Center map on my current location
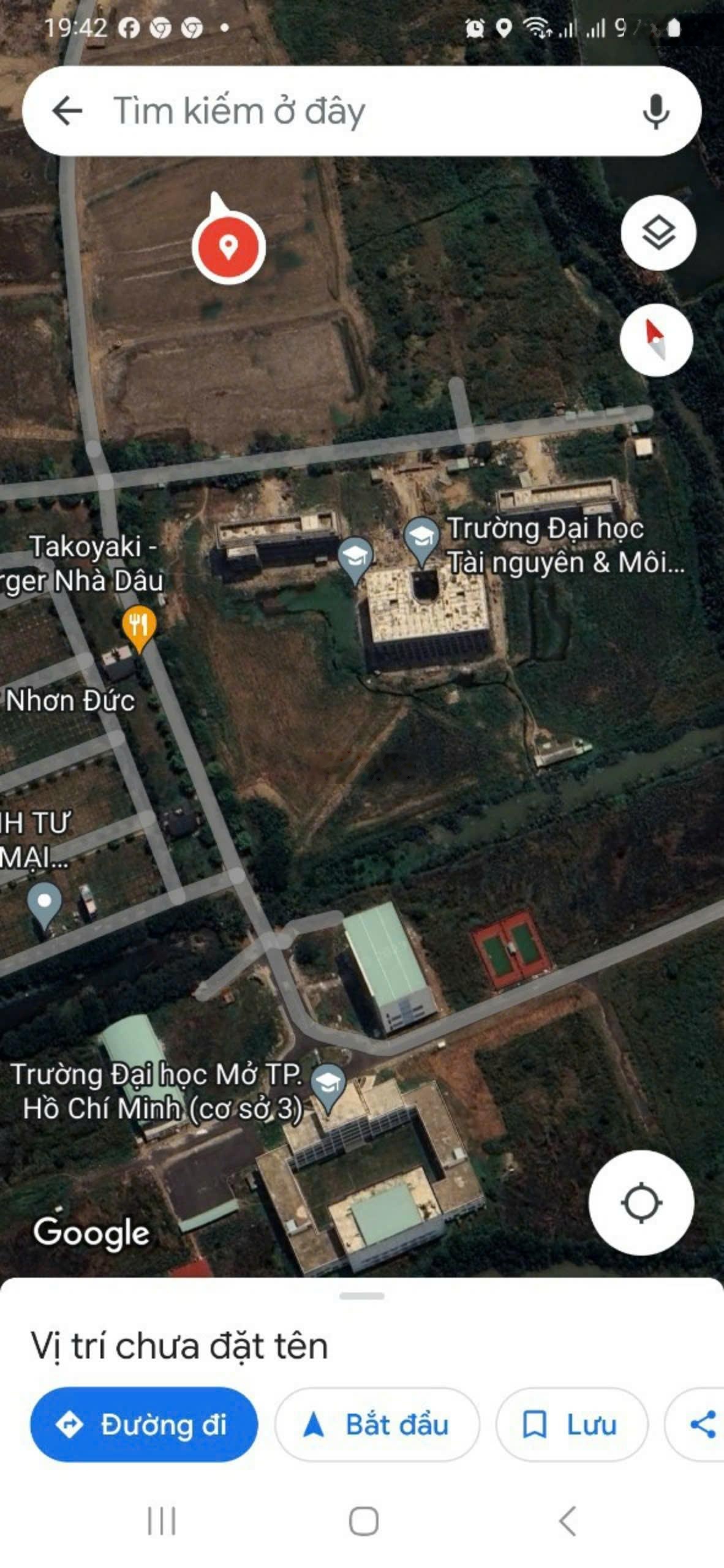Screen dimensions: 724x1568 [x=641, y=1204]
